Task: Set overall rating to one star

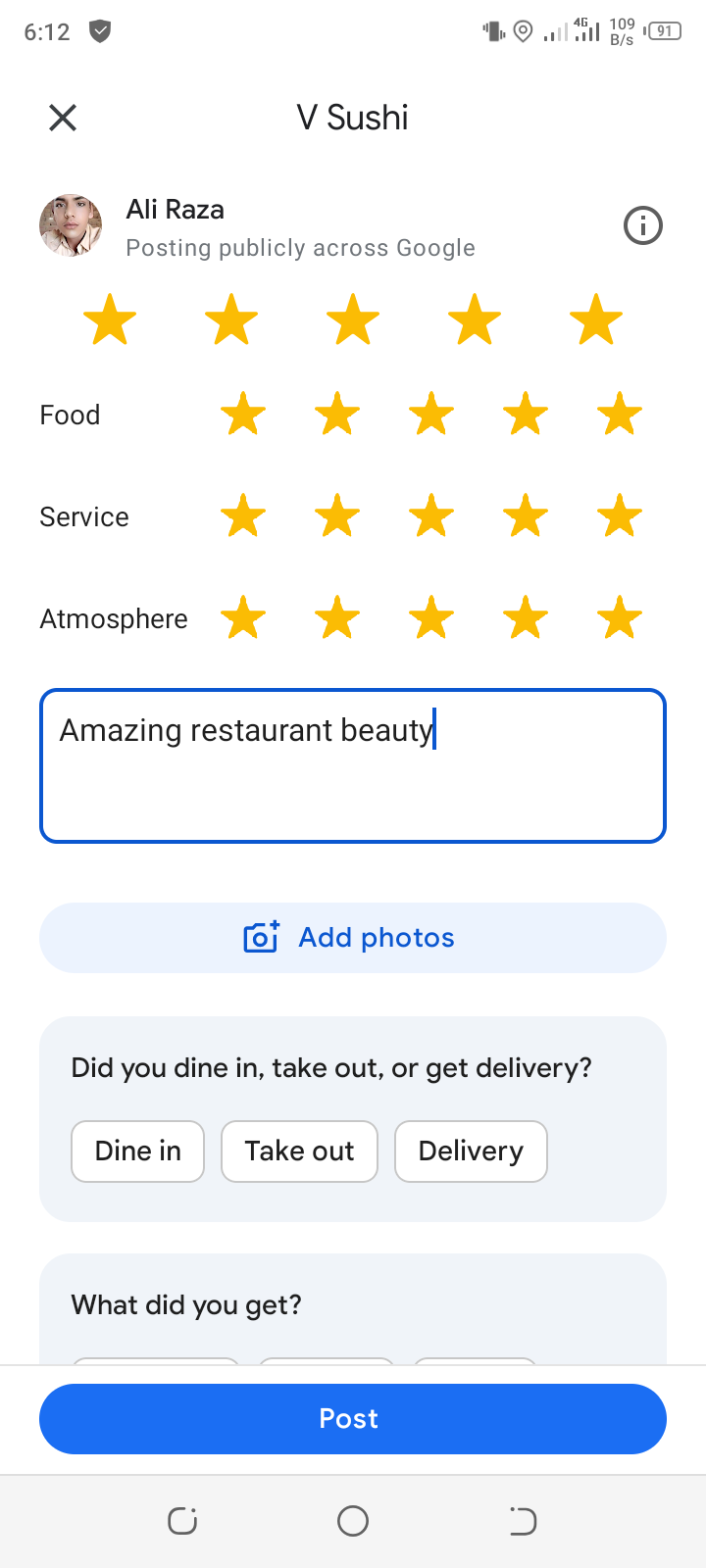Action: pyautogui.click(x=110, y=319)
